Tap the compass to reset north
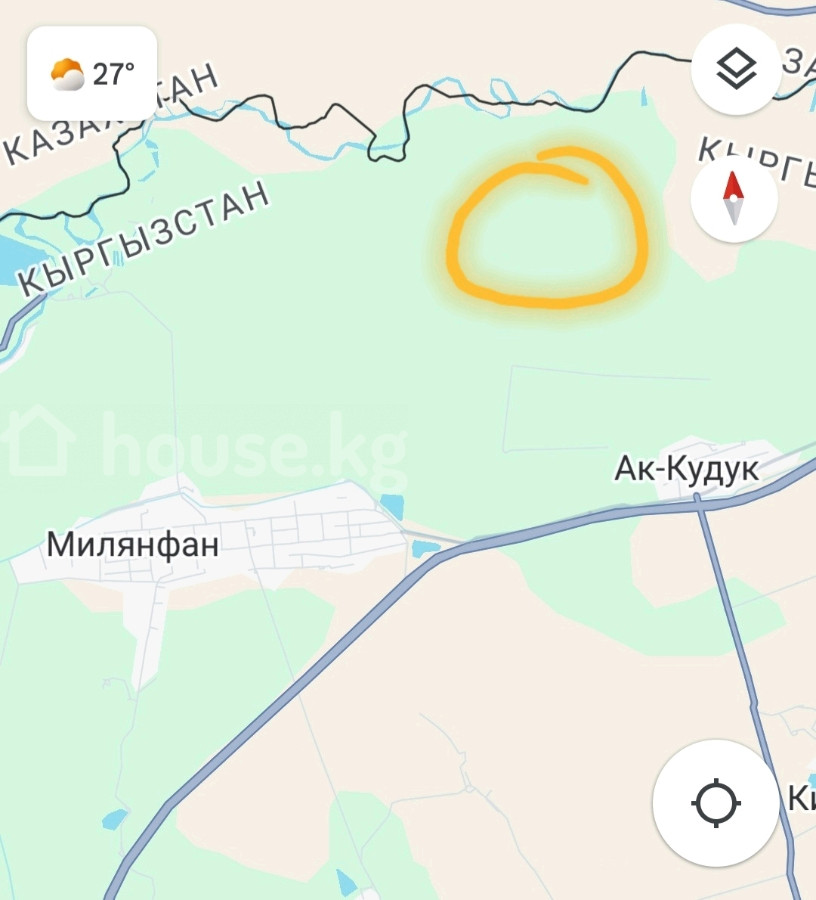Image resolution: width=816 pixels, height=900 pixels. pos(733,198)
